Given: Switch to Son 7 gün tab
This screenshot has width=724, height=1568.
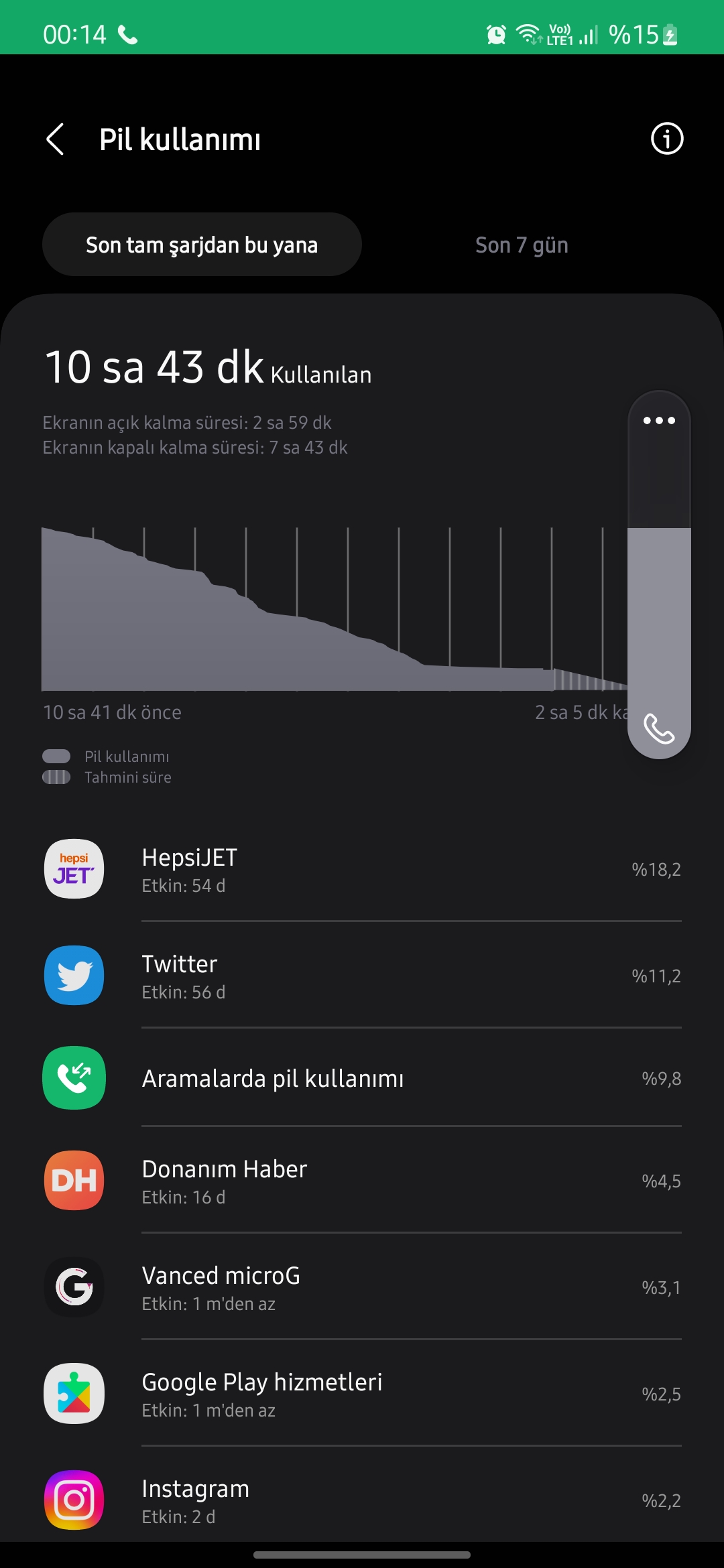Looking at the screenshot, I should tap(522, 245).
